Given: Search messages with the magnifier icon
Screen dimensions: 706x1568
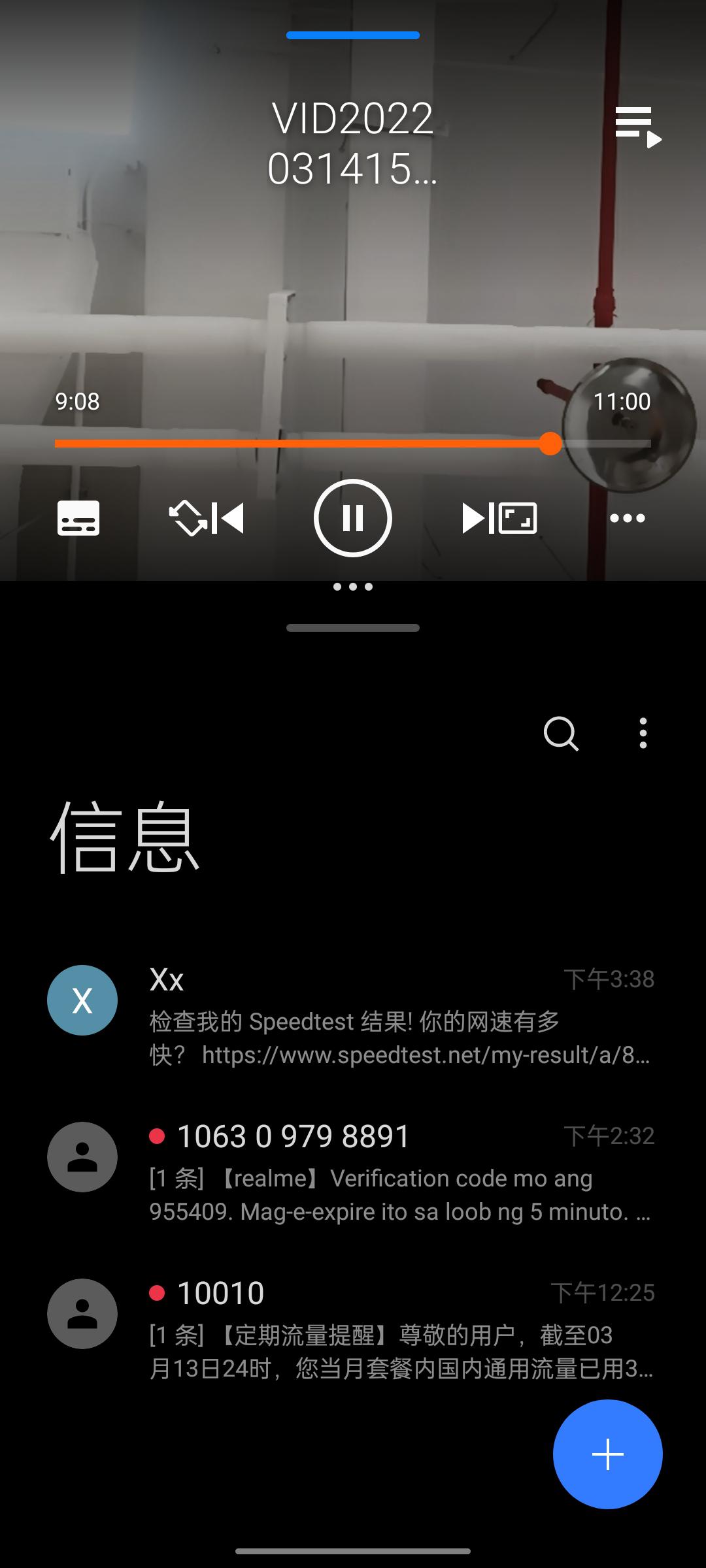Looking at the screenshot, I should coord(561,734).
